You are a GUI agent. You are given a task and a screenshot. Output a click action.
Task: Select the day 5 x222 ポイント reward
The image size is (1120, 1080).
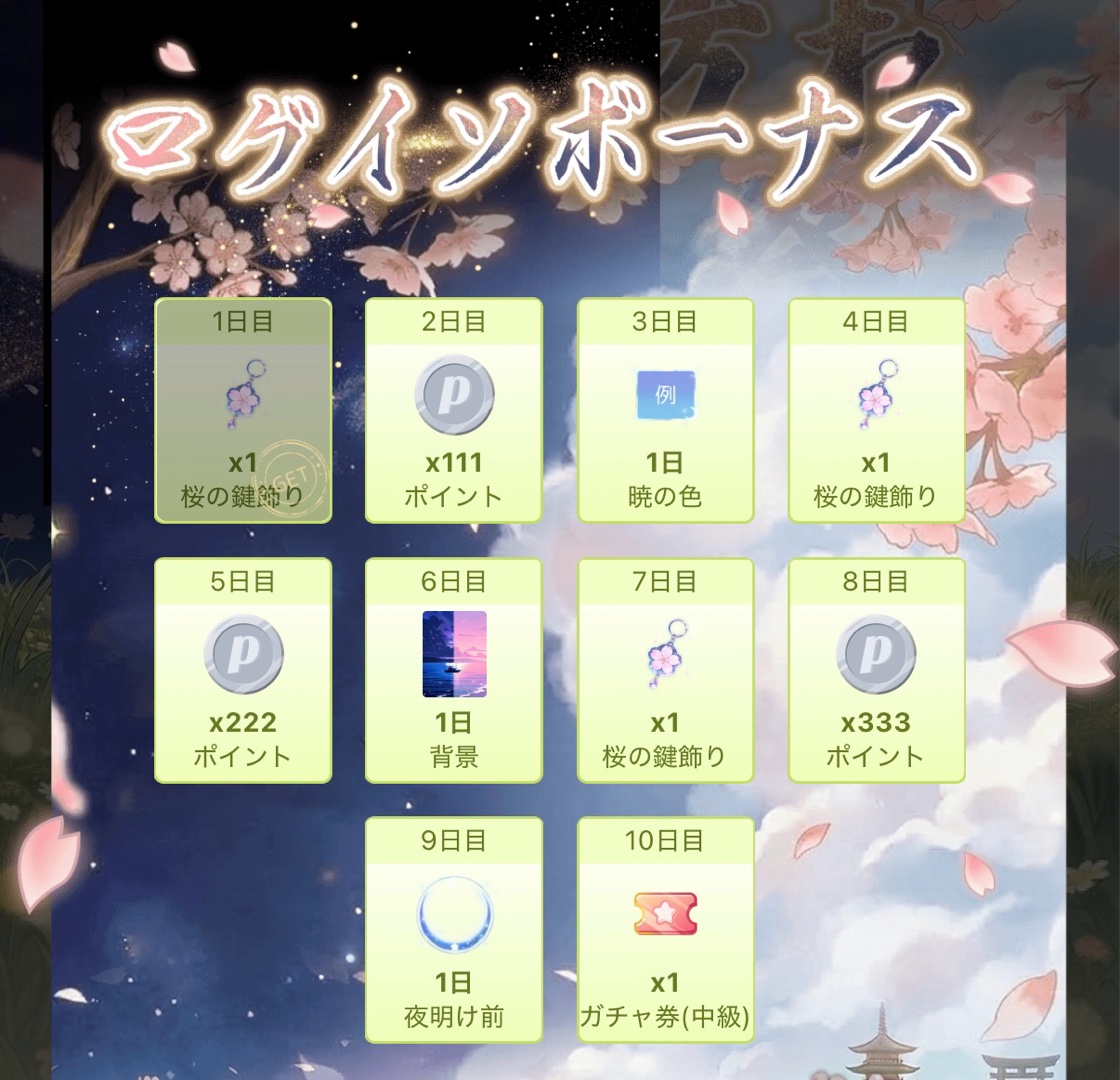coord(243,670)
